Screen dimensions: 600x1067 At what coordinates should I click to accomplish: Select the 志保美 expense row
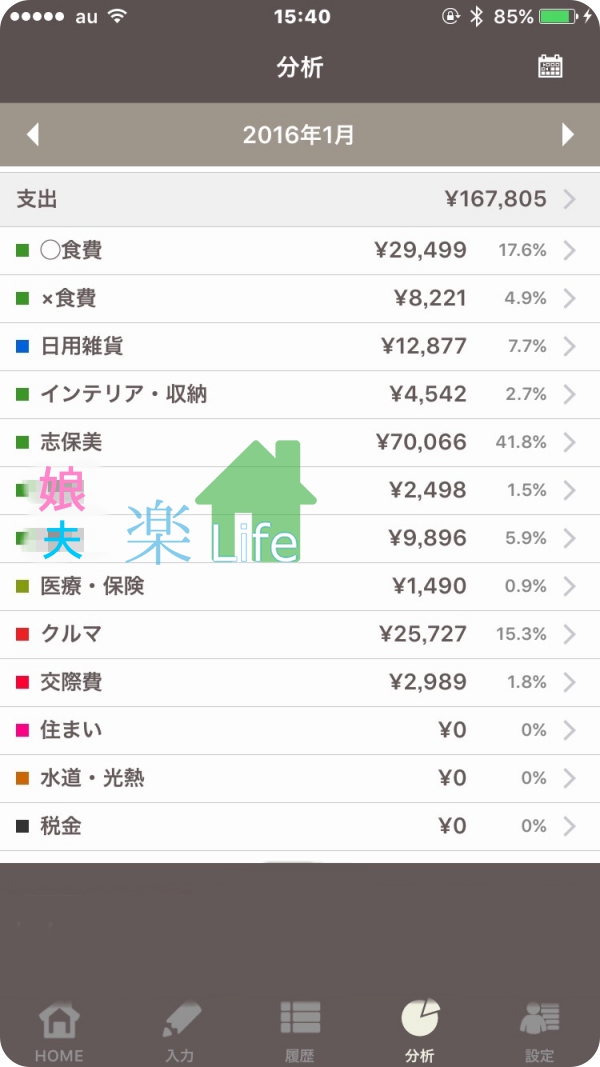click(300, 443)
